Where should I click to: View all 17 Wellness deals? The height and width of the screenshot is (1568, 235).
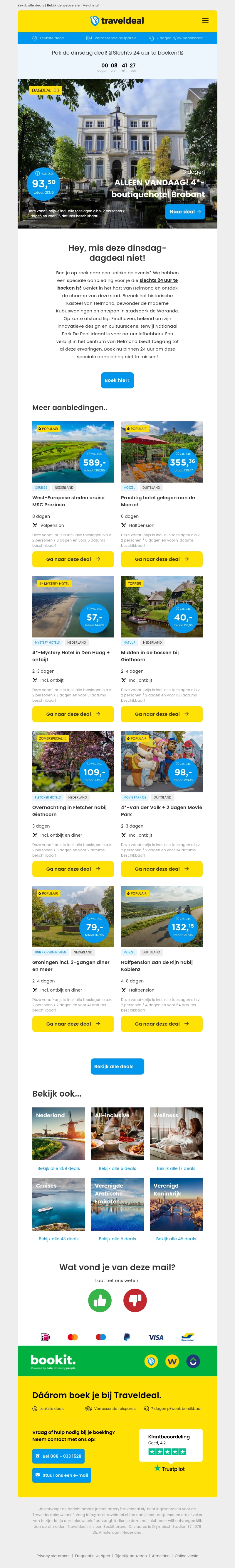[x=176, y=1168]
